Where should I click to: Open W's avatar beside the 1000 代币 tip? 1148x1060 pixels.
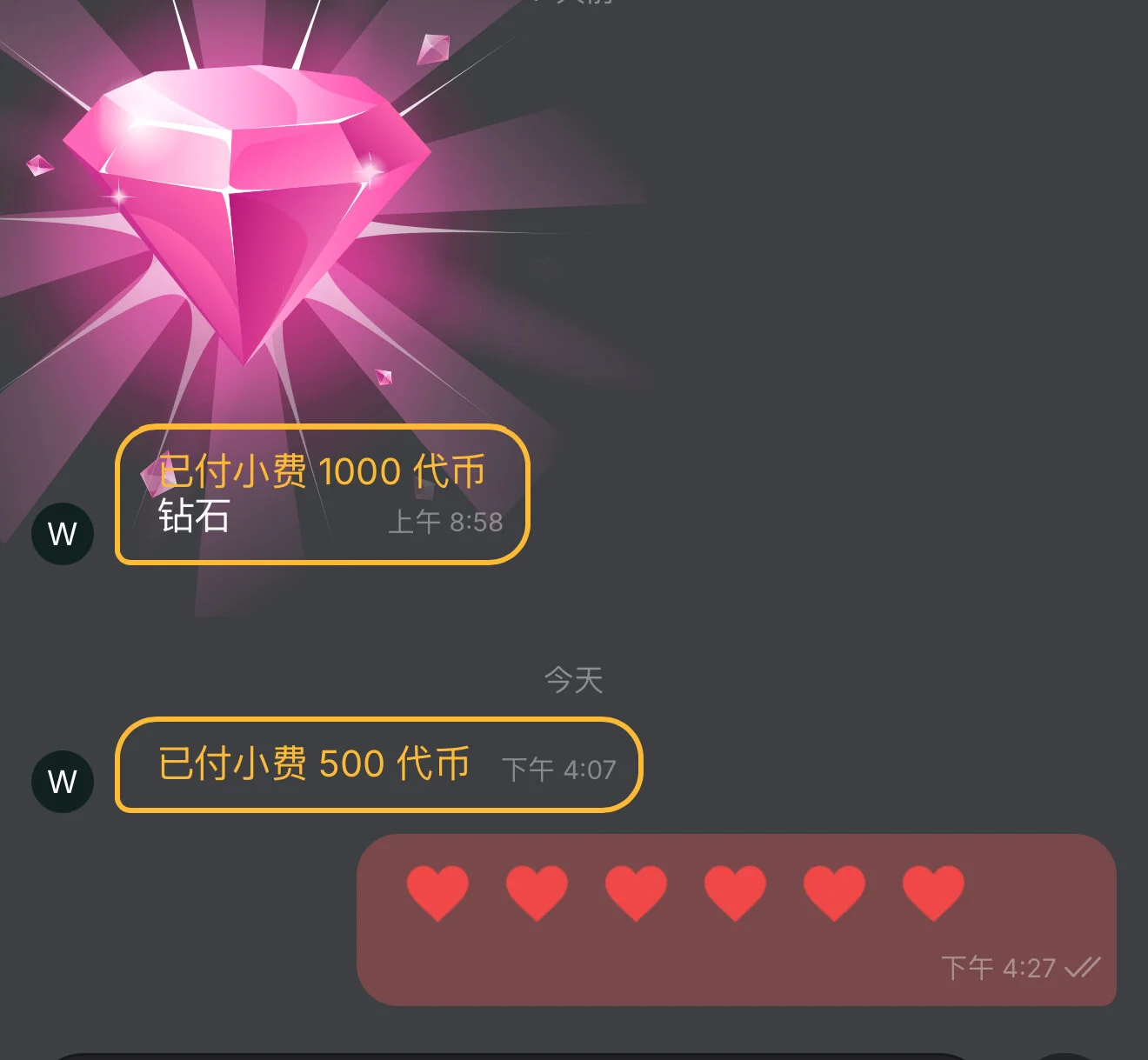point(63,533)
